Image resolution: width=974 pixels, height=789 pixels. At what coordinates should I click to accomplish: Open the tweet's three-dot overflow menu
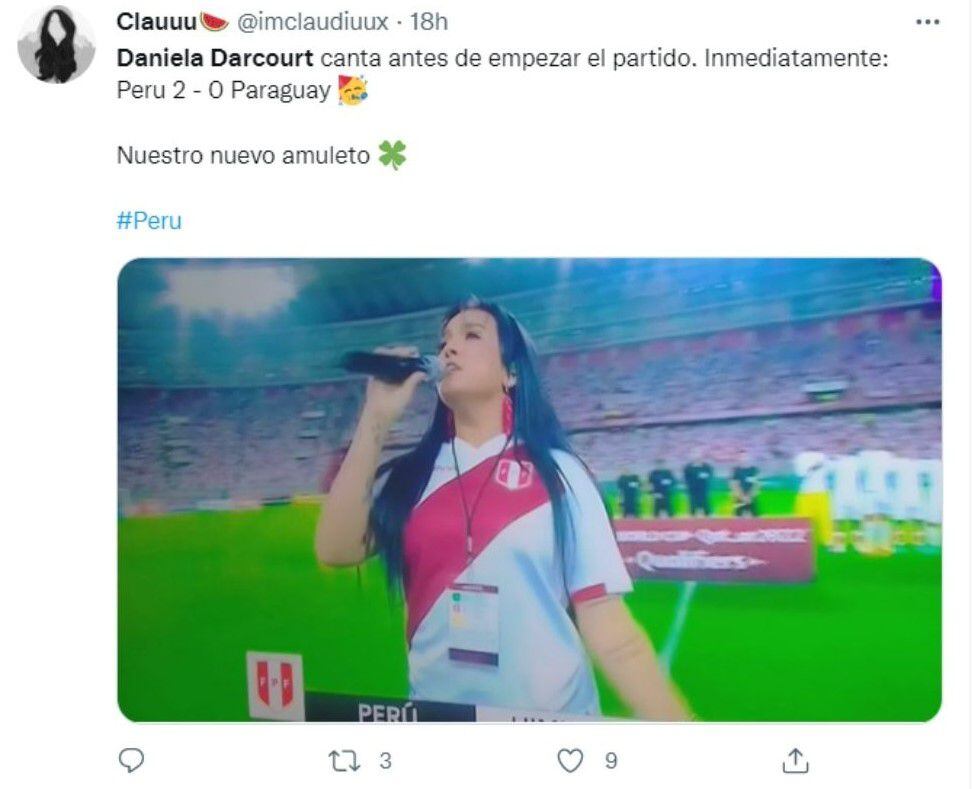927,21
